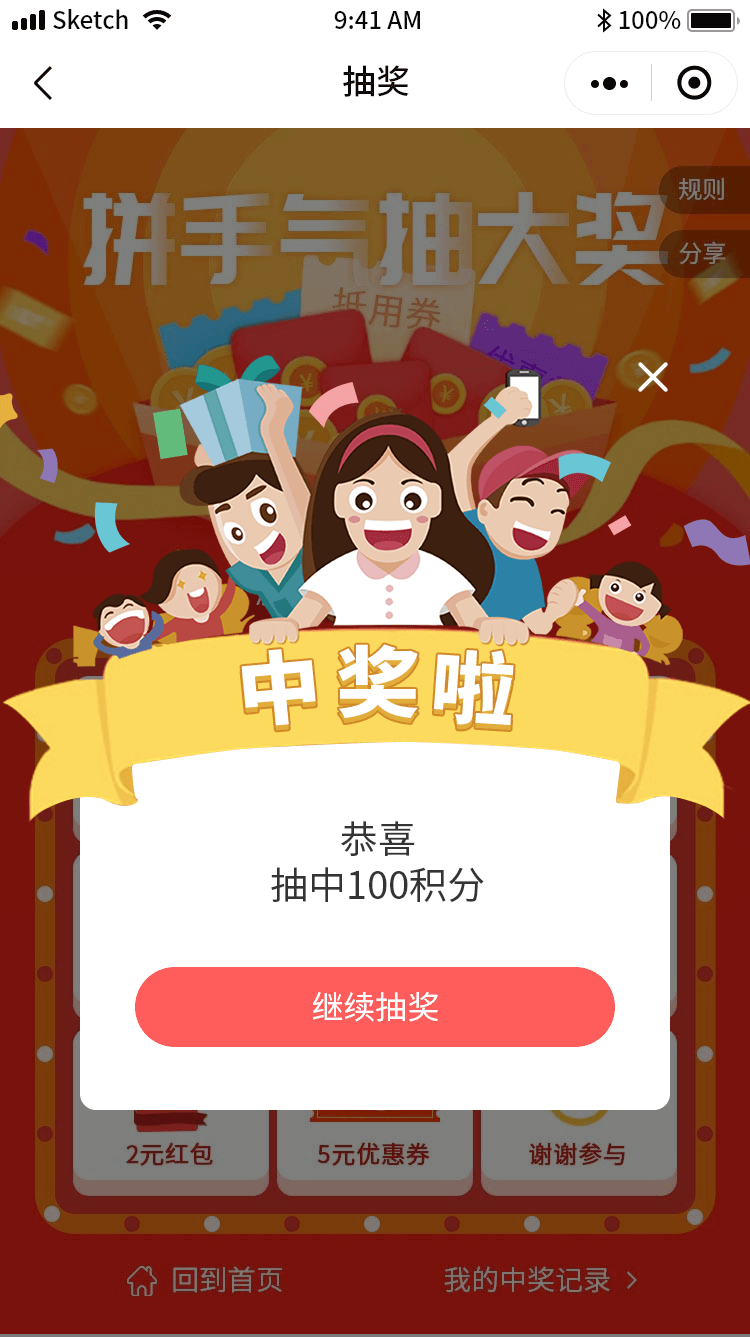750x1337 pixels.
Task: Go back using the header arrow
Action: pos(43,83)
